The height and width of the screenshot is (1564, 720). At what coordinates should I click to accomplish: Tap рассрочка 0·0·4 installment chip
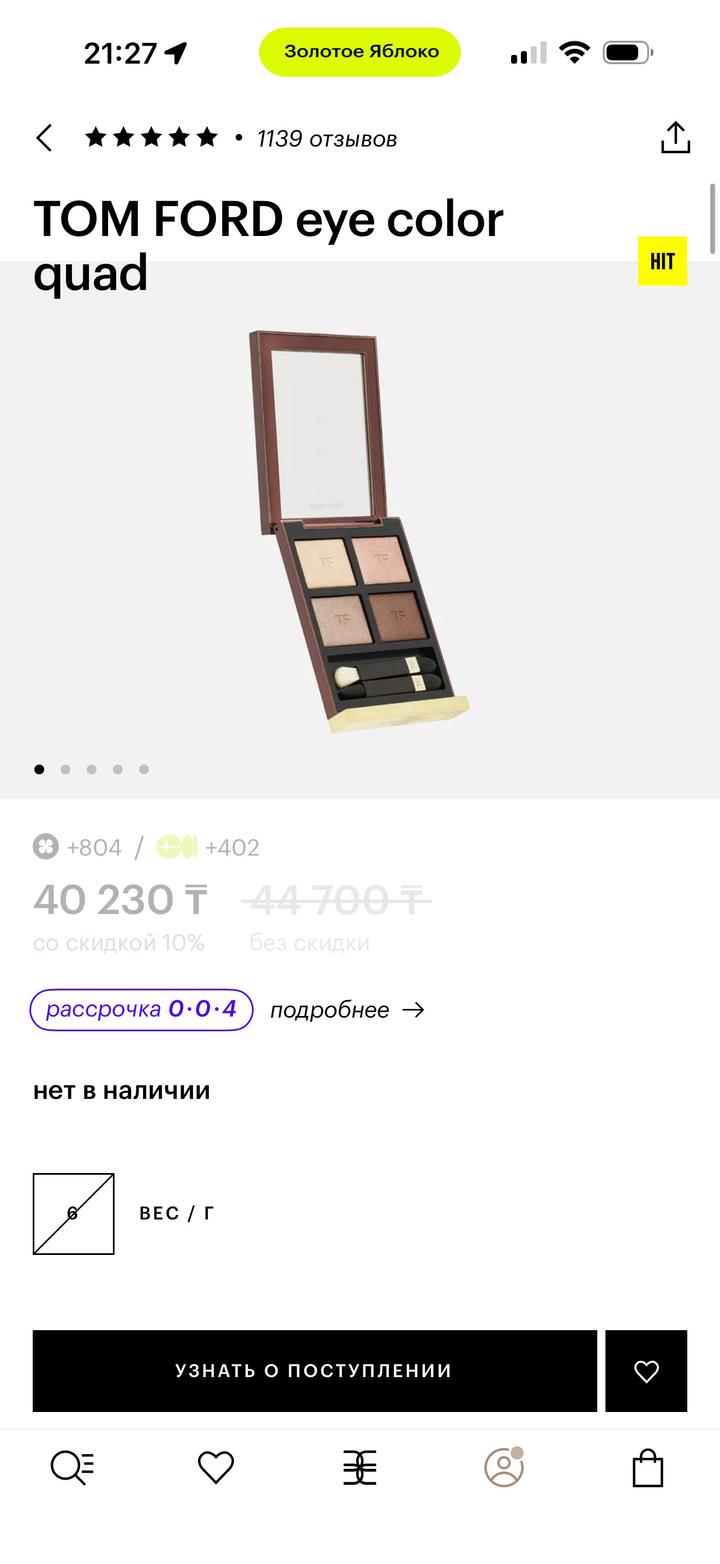click(x=142, y=1009)
